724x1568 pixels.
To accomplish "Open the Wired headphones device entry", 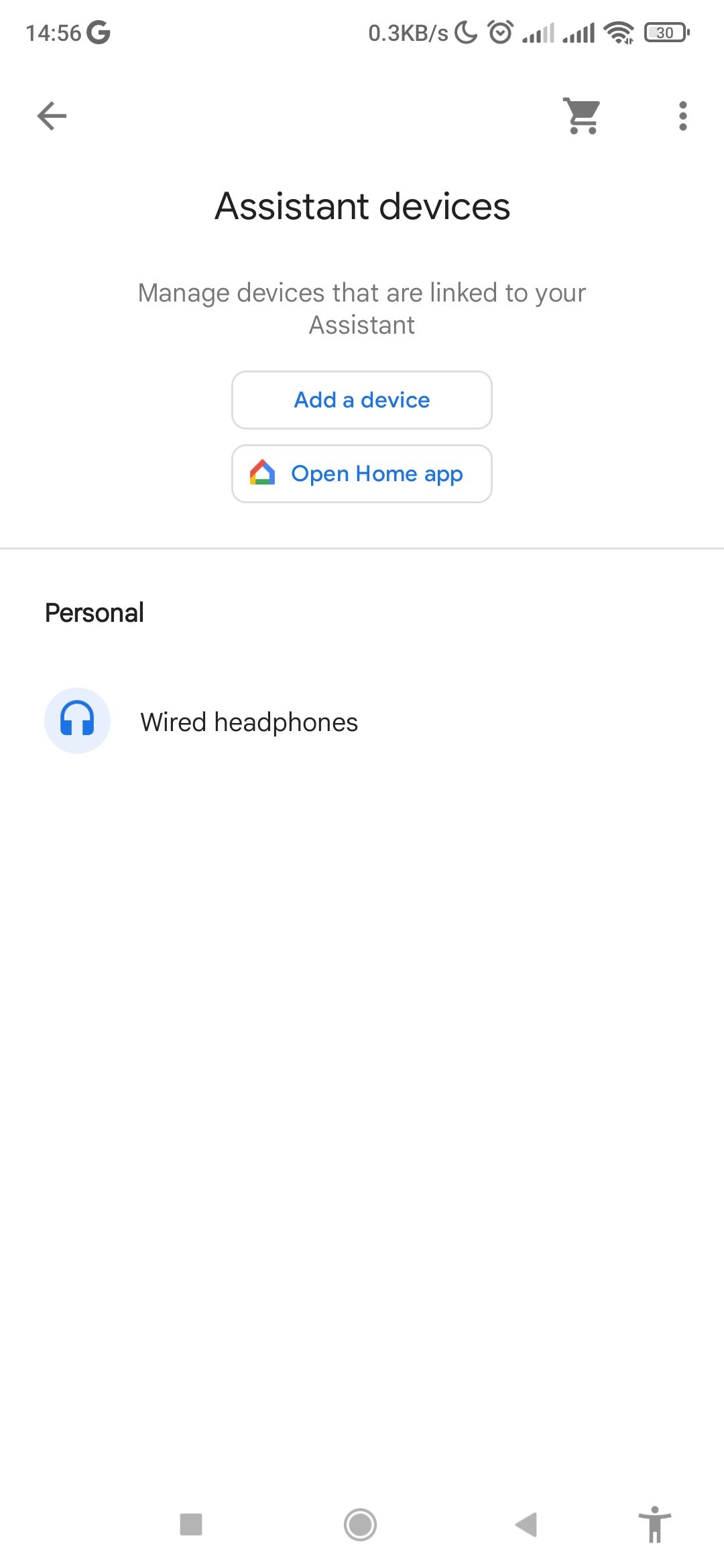I will [x=249, y=721].
